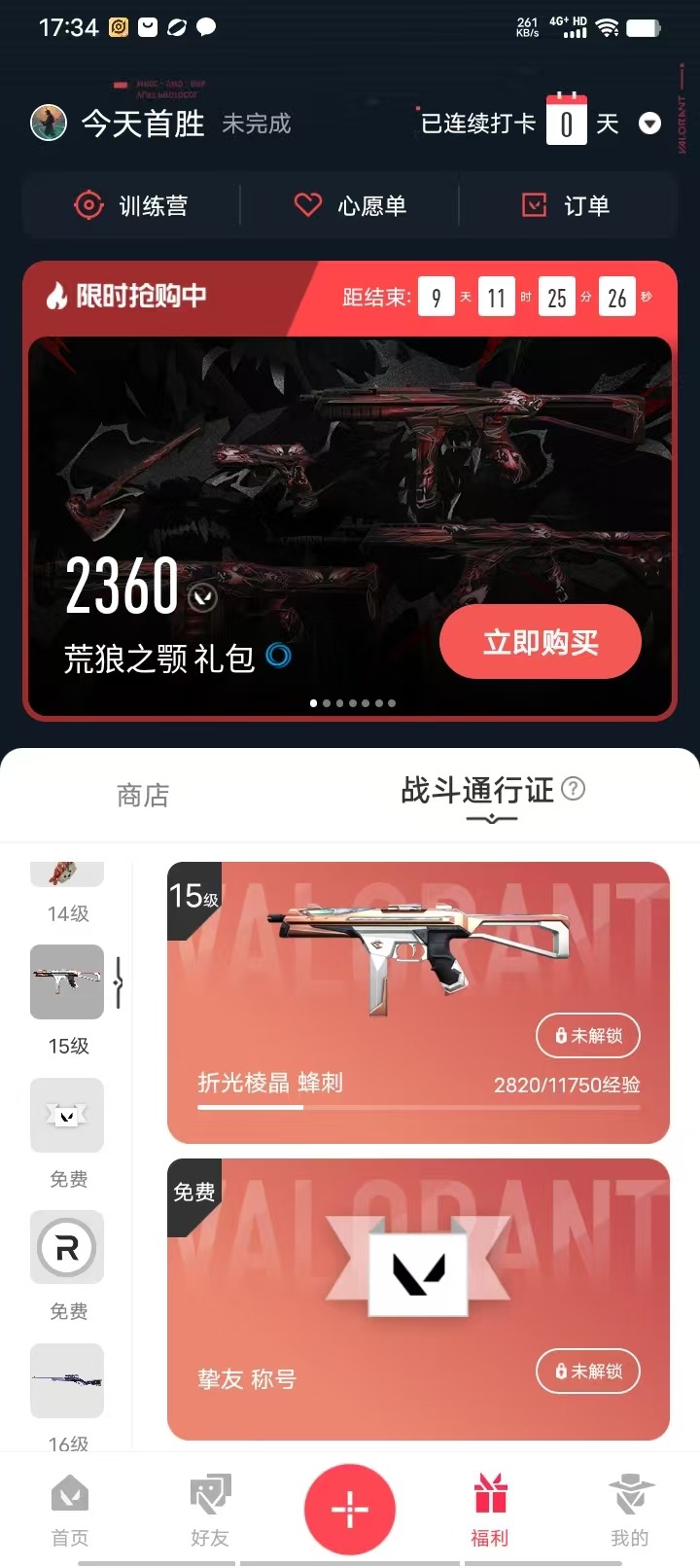
Task: Open the 训练营 training camp section
Action: [131, 205]
